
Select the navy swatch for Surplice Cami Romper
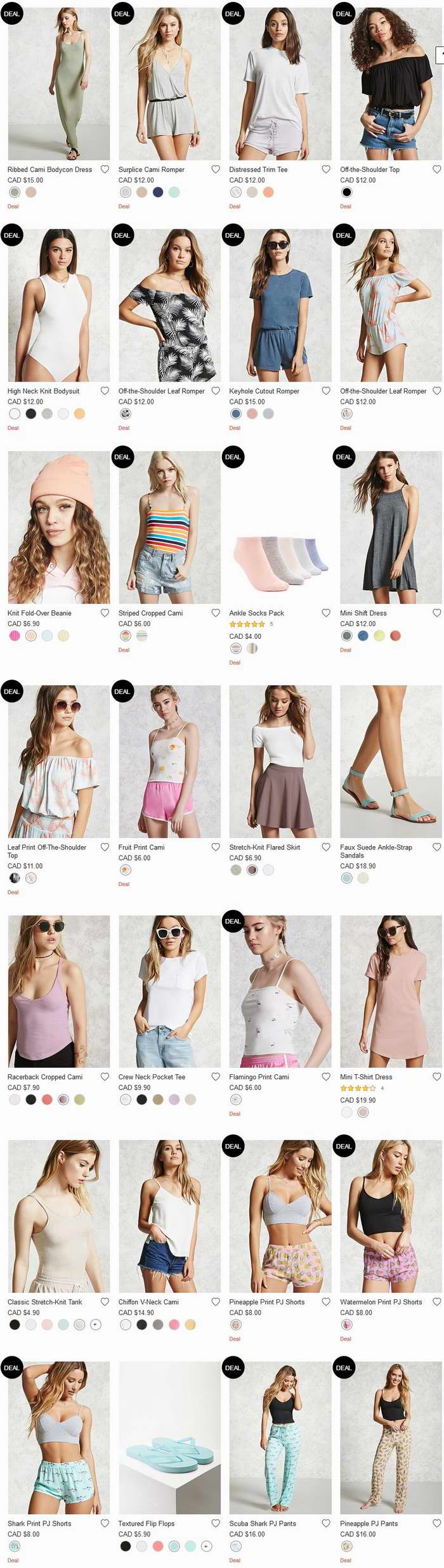[x=158, y=192]
